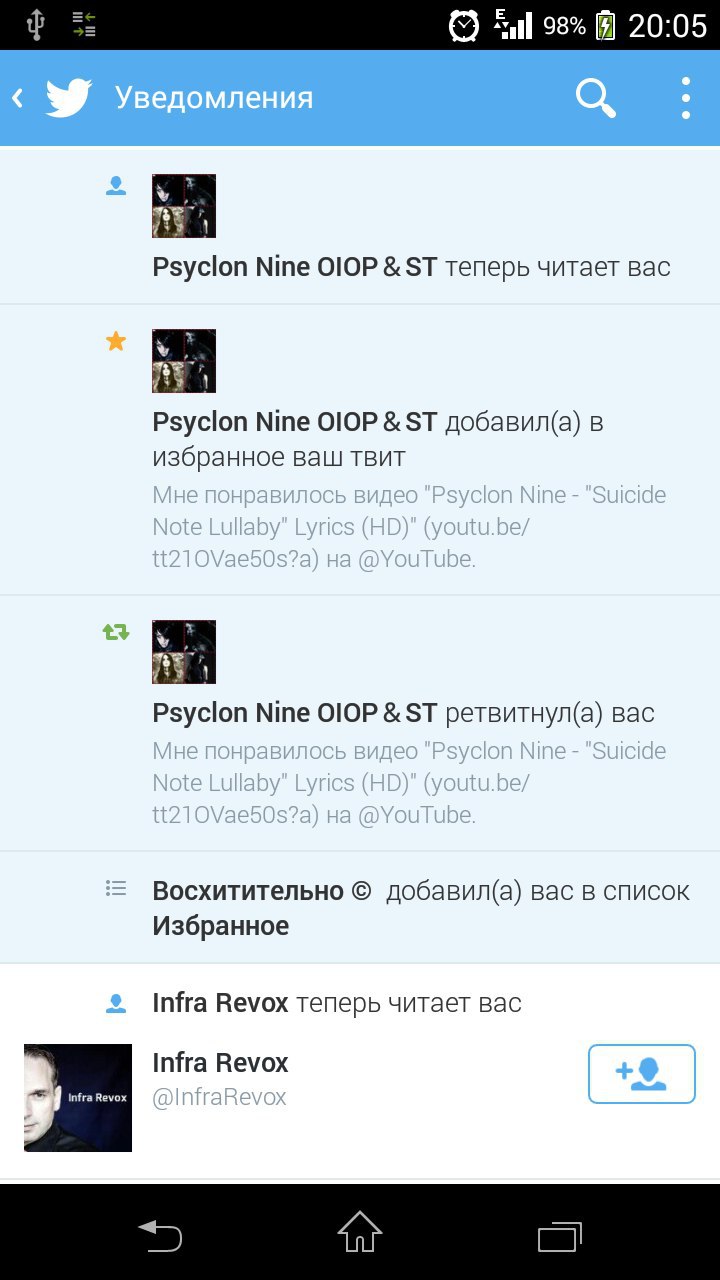Follow Infra Revox with the add-user button

tap(641, 1074)
